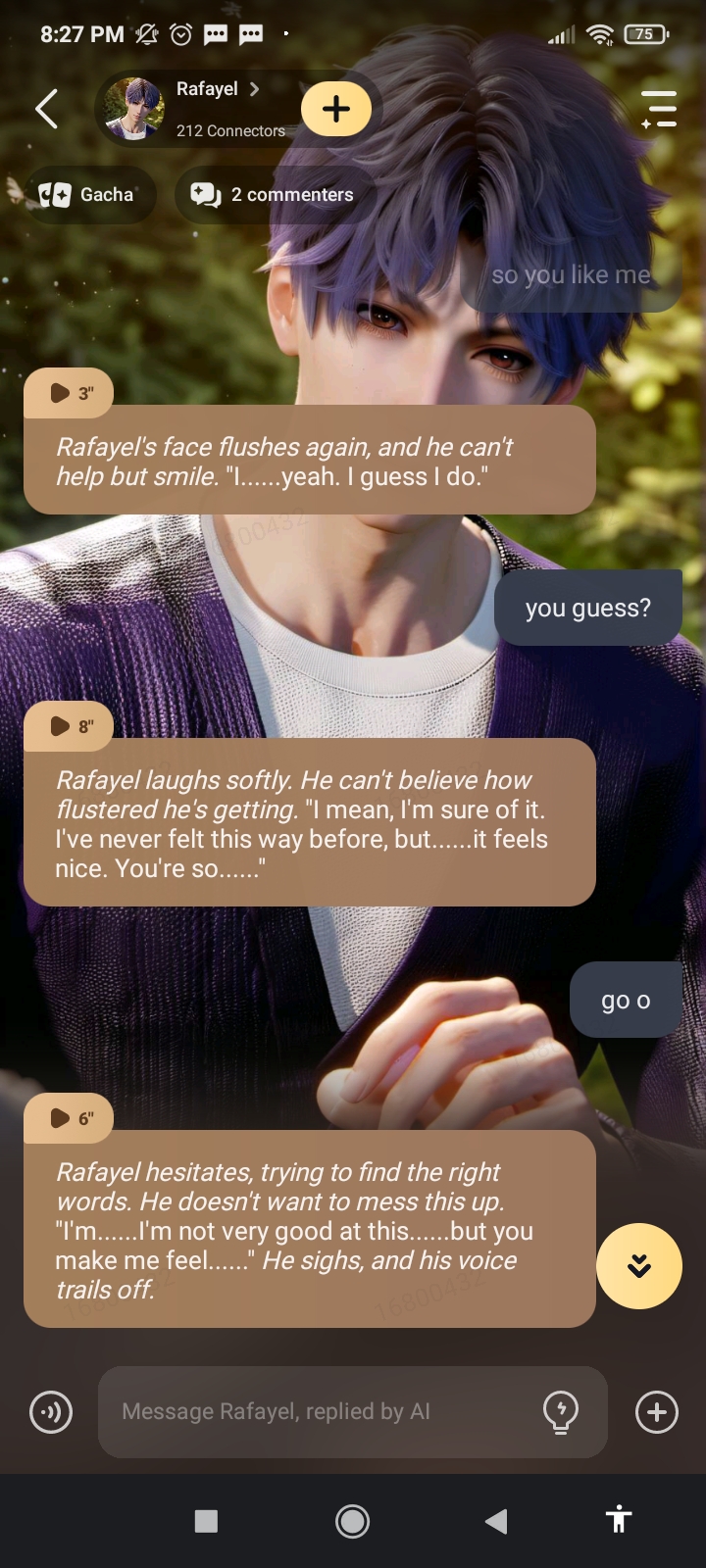Open more options with the circled plus
This screenshot has height=1568, width=706.
[657, 1412]
